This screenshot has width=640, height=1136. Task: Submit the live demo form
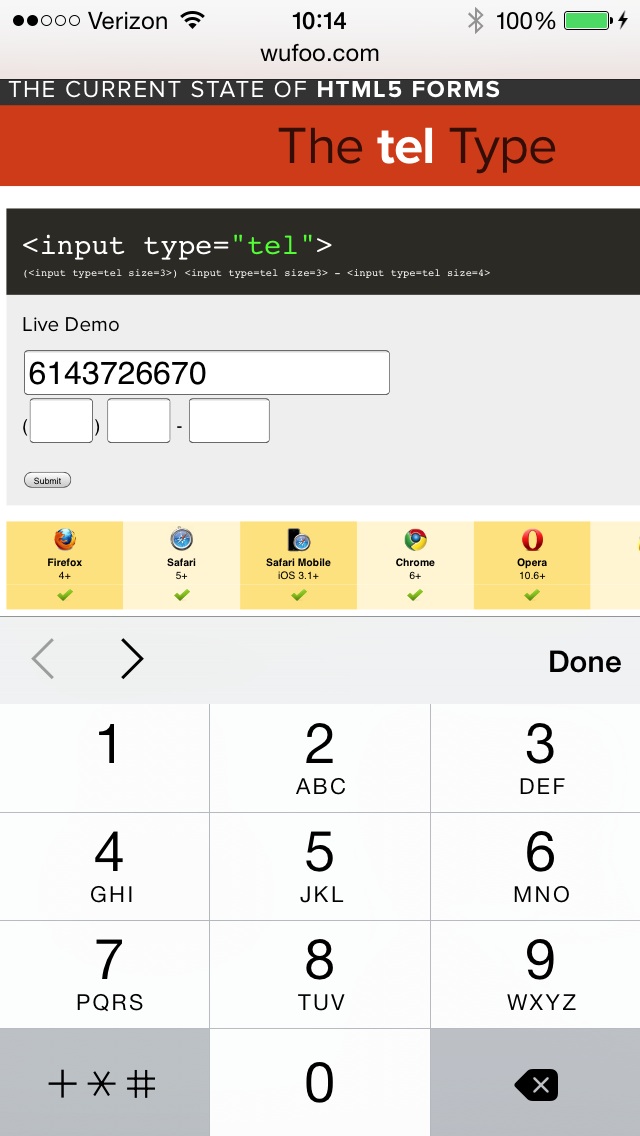click(x=47, y=480)
